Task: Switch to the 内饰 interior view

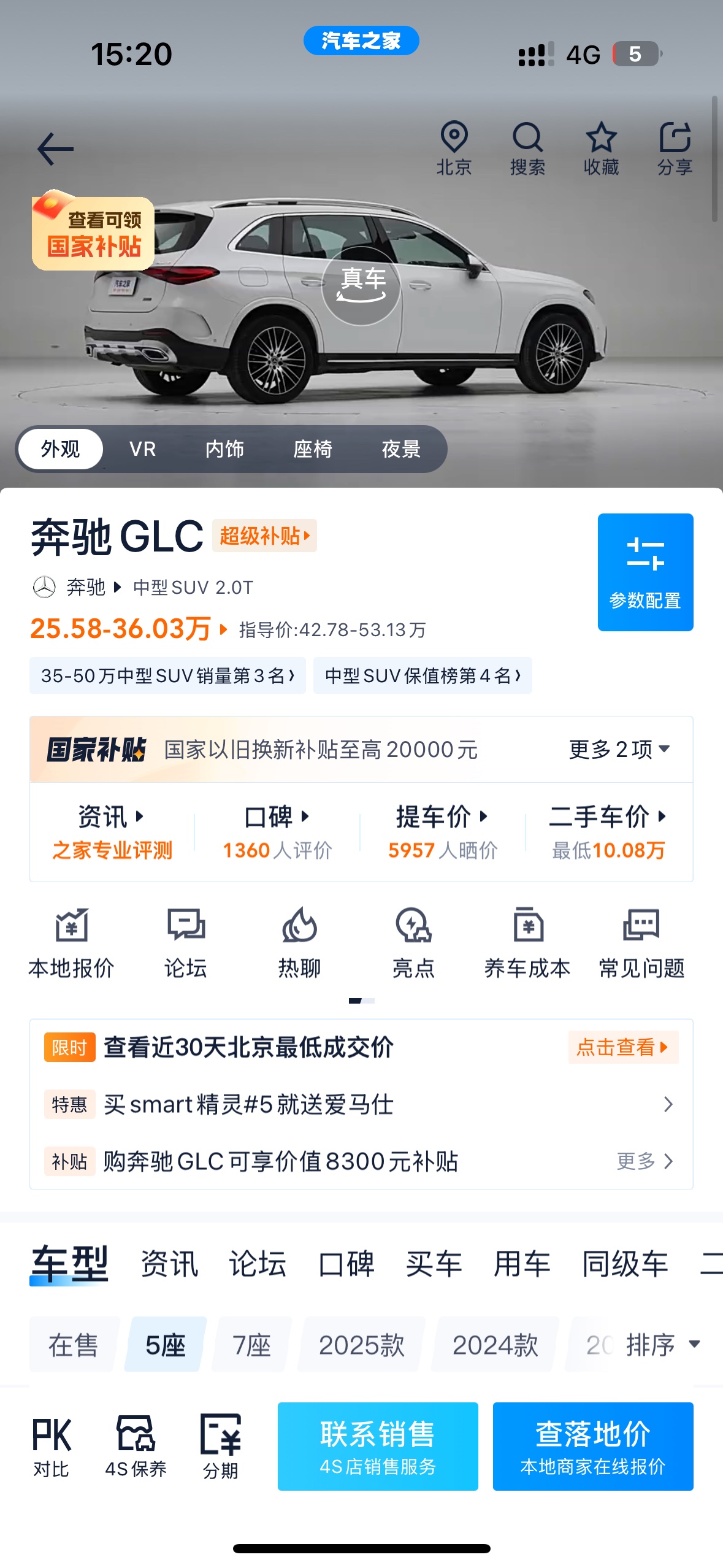Action: pos(224,449)
